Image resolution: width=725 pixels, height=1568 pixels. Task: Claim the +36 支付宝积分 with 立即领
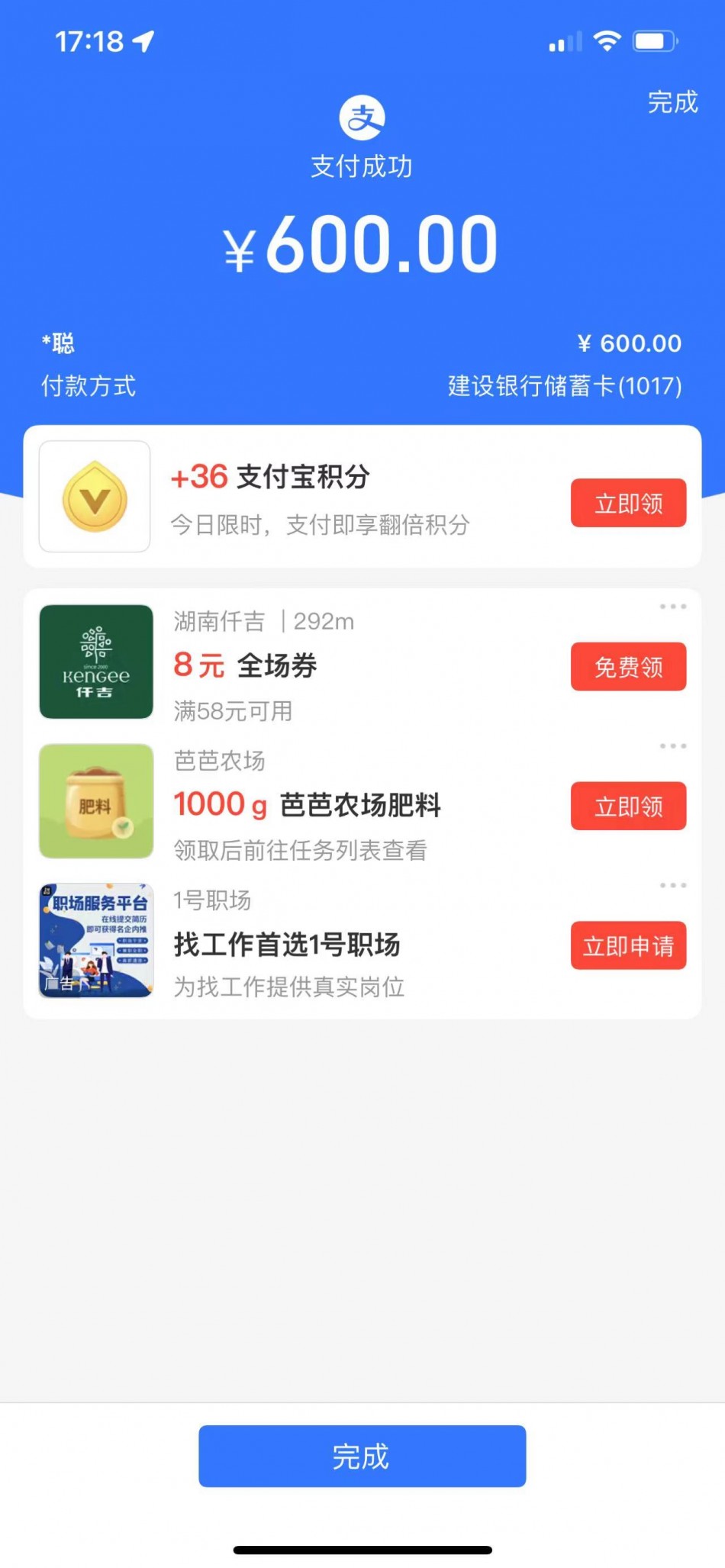coord(628,504)
